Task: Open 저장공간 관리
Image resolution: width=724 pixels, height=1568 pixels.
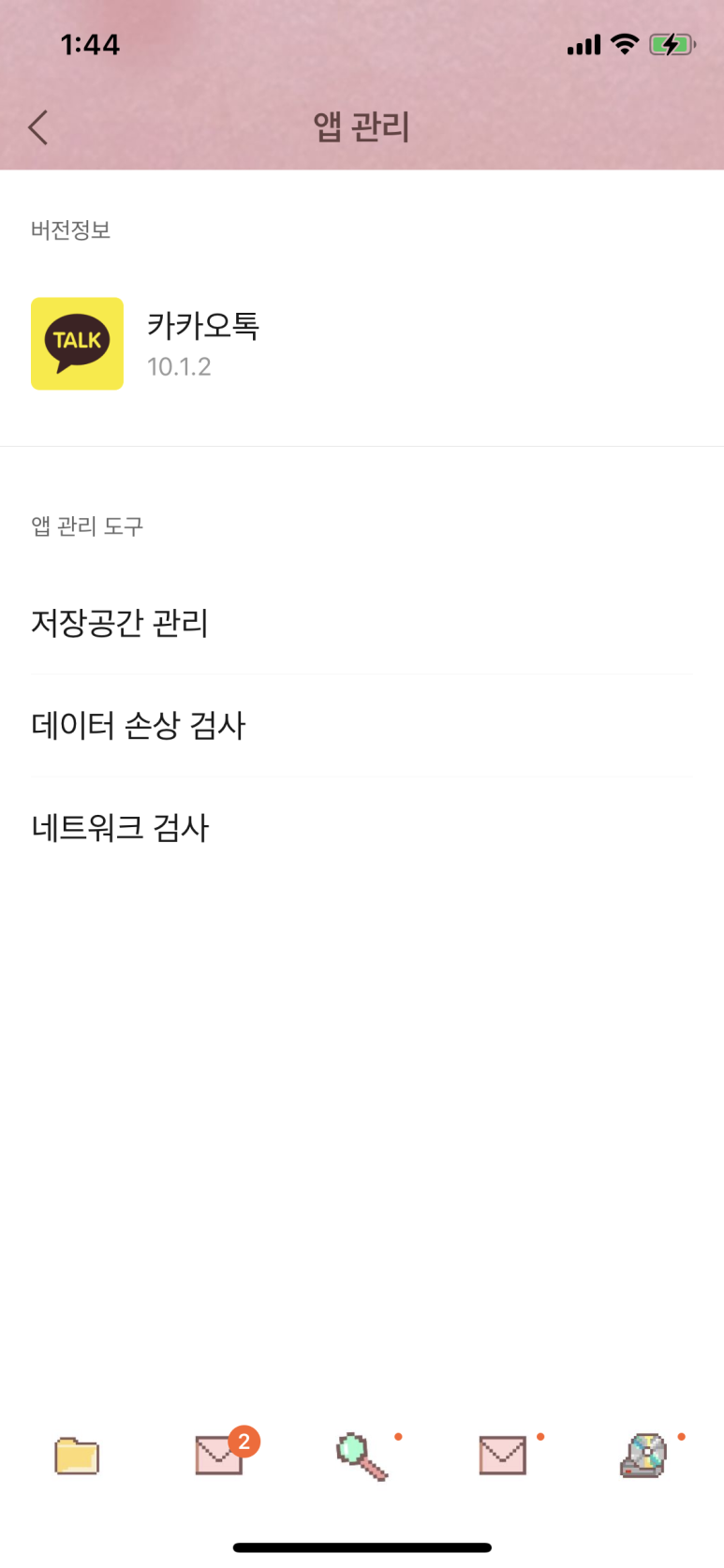Action: [362, 623]
